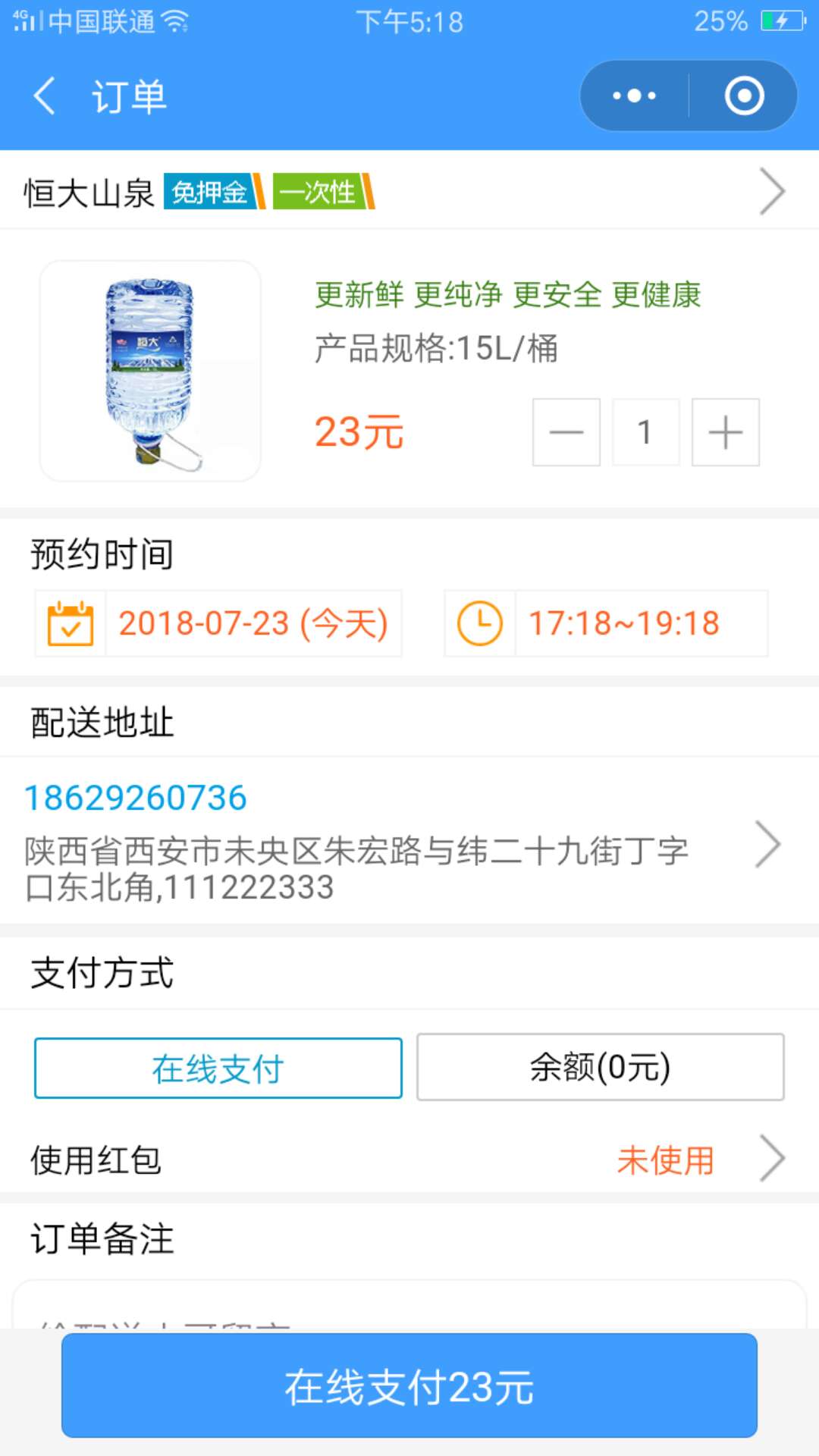Increase the water quantity by one
The image size is (819, 1456).
coord(725,432)
